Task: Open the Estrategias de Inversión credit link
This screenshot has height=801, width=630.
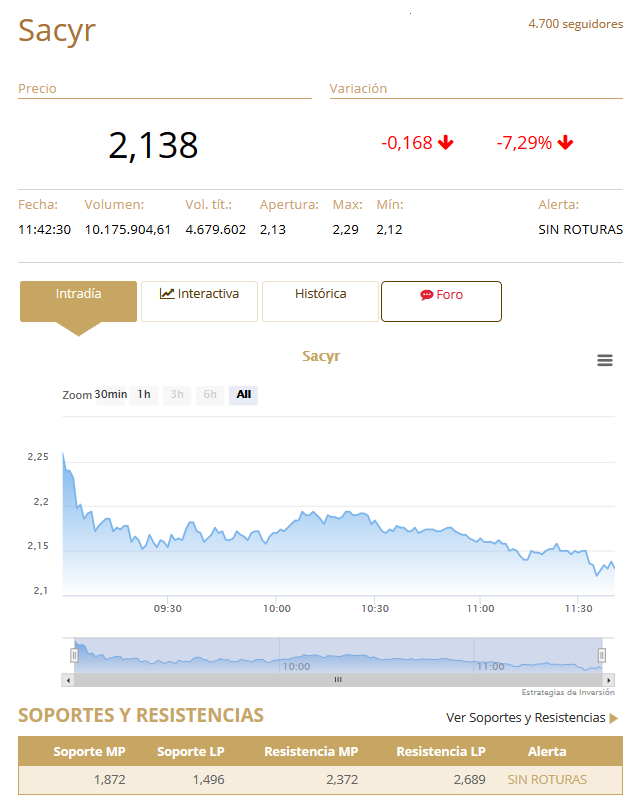Action: pos(567,692)
